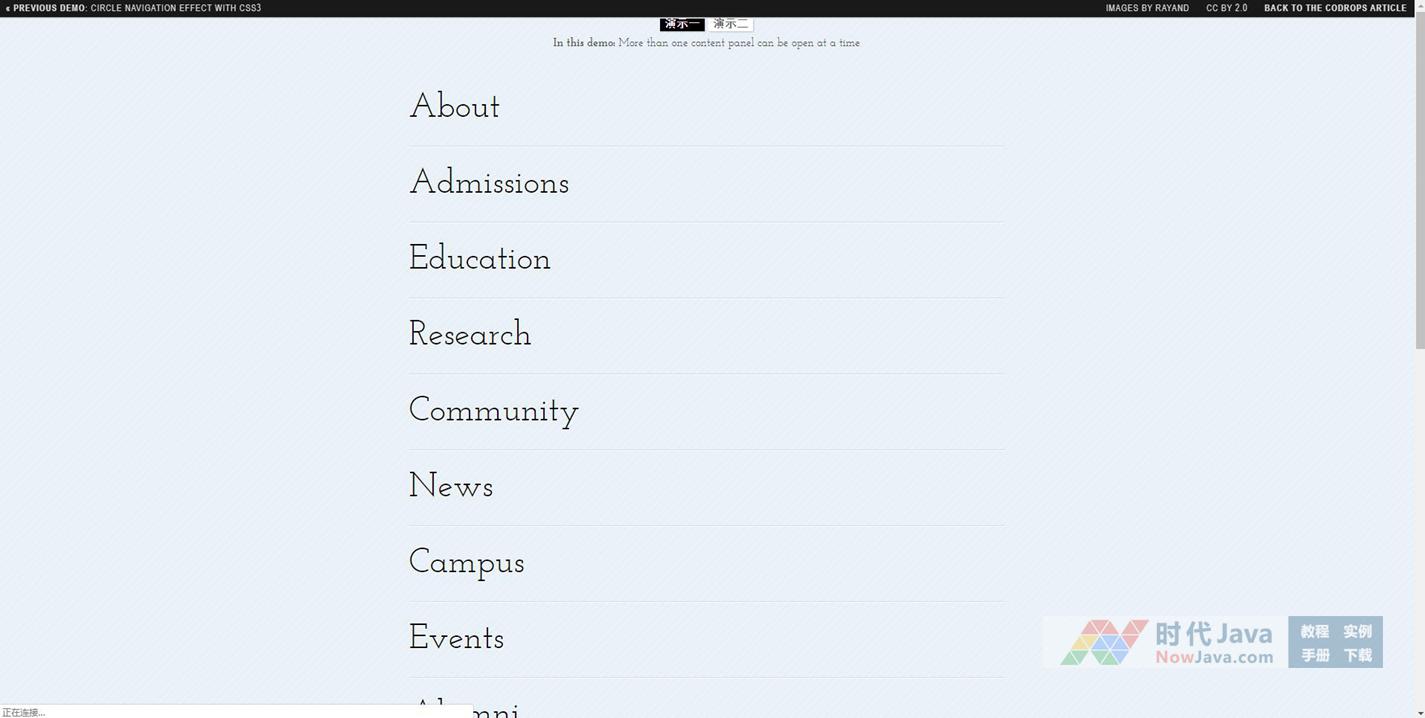Open the Images by Rayand link
This screenshot has height=718, width=1425.
coord(1147,8)
